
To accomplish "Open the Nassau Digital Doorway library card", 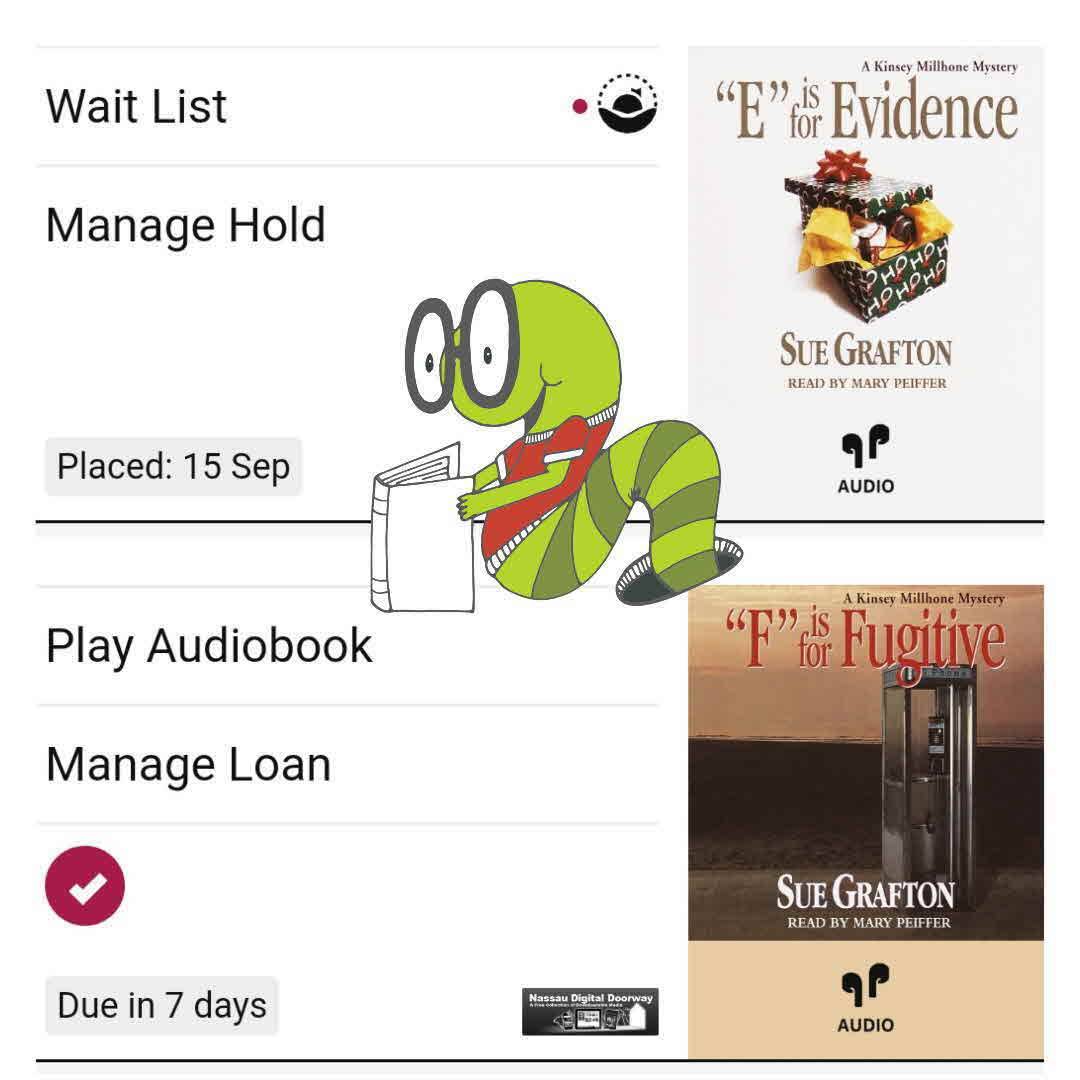I will coord(590,1011).
